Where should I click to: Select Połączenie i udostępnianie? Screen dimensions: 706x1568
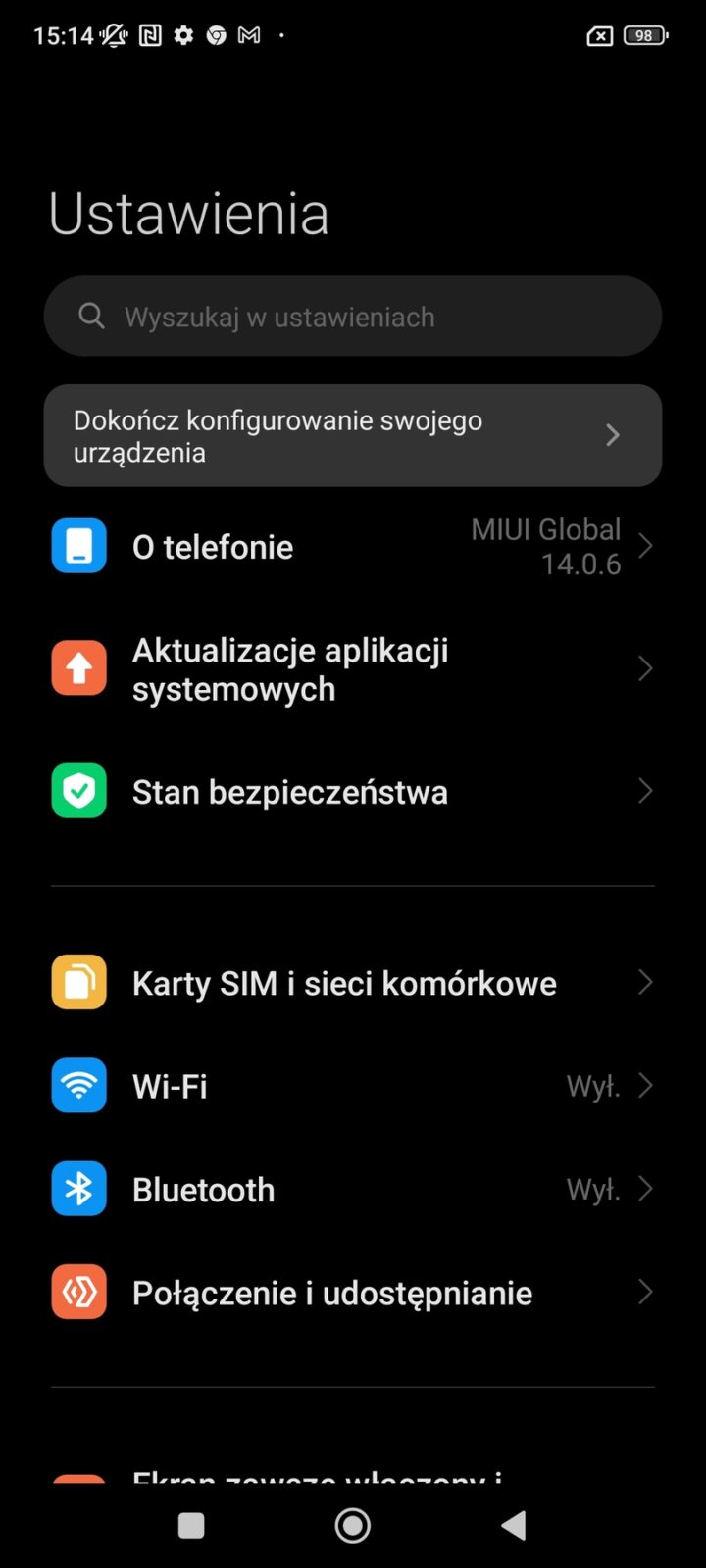point(353,1293)
